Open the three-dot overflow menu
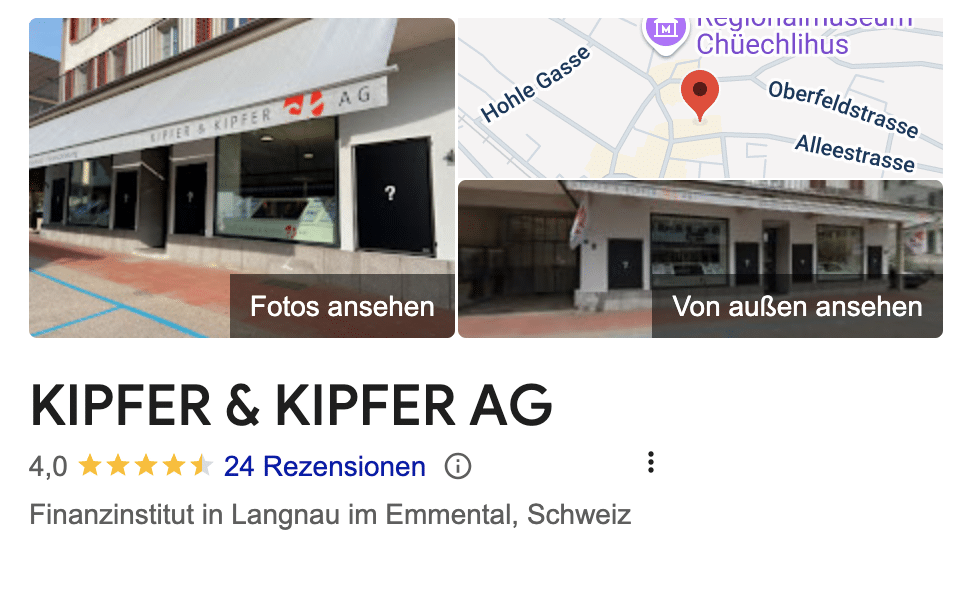Image resolution: width=968 pixels, height=592 pixels. (x=651, y=463)
